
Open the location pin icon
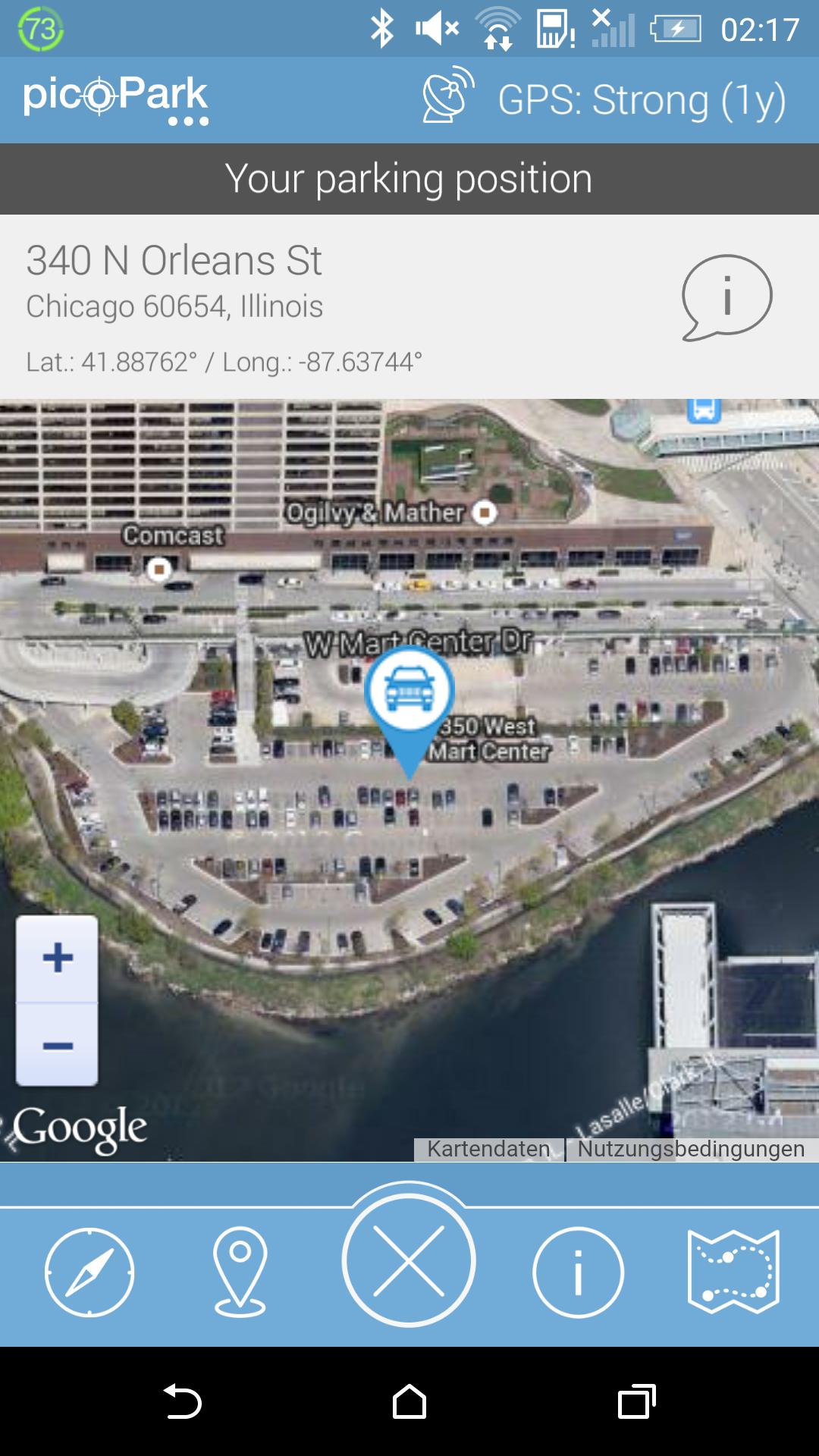(240, 1272)
